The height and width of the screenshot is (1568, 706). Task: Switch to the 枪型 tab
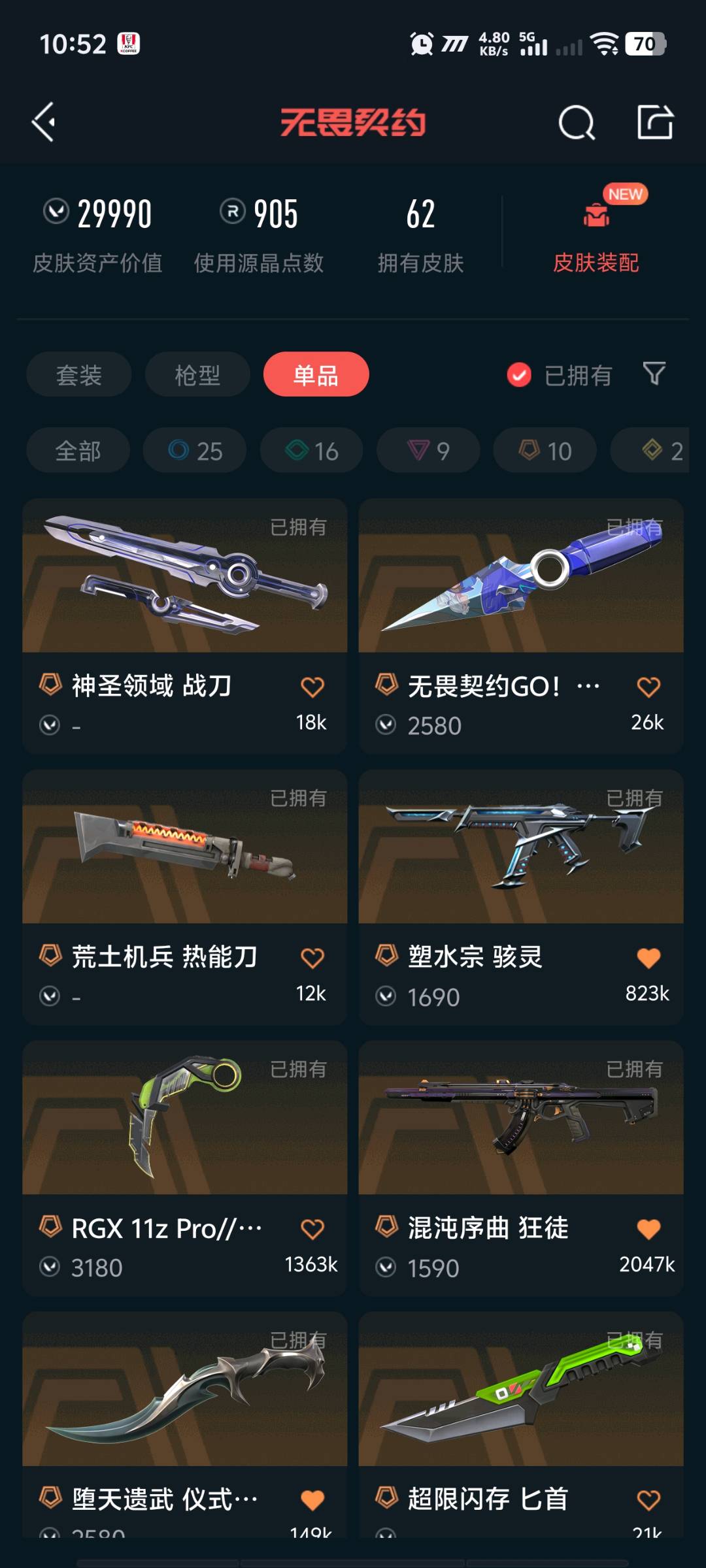coord(197,375)
